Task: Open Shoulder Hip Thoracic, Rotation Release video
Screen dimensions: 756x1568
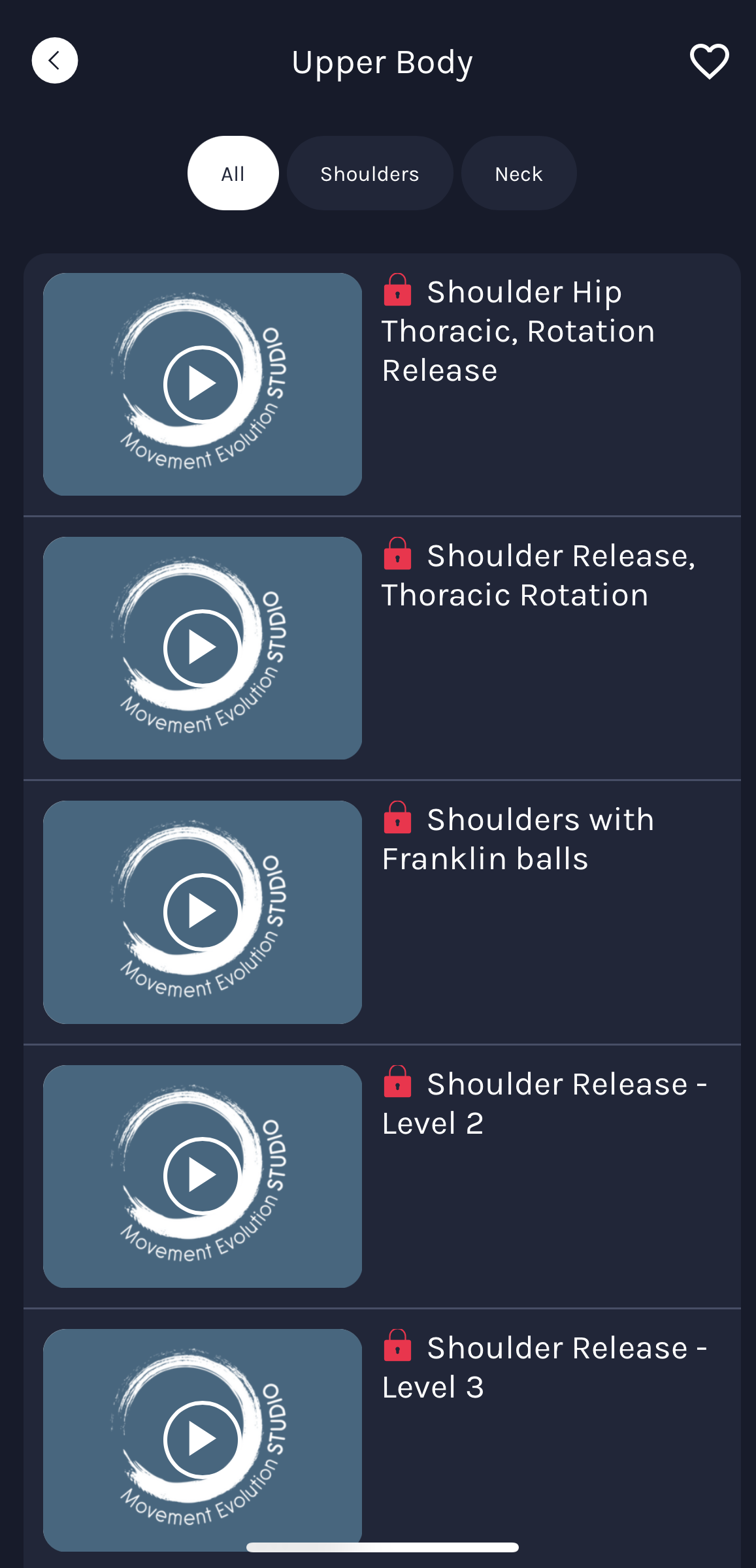Action: 382,385
